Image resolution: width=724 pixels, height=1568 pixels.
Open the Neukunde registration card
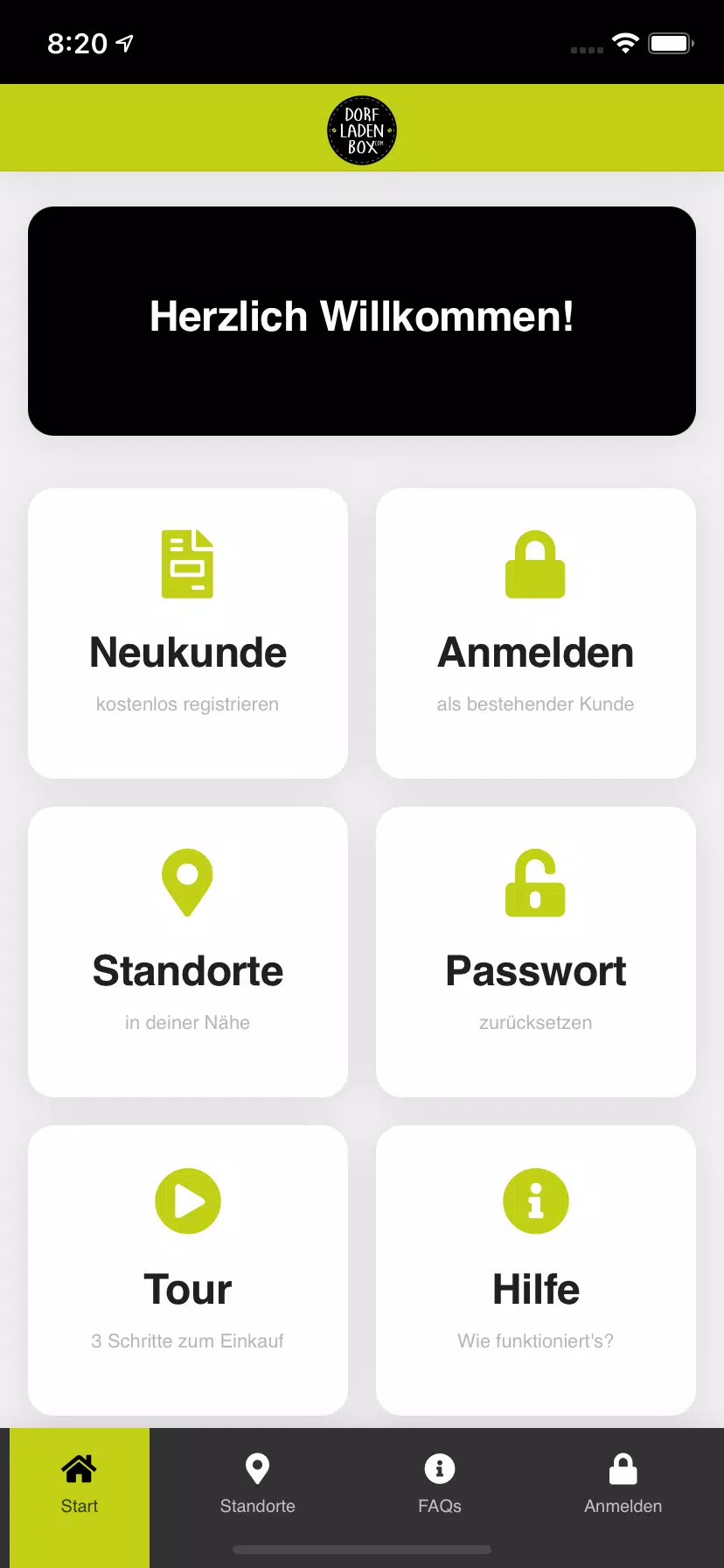tap(188, 633)
